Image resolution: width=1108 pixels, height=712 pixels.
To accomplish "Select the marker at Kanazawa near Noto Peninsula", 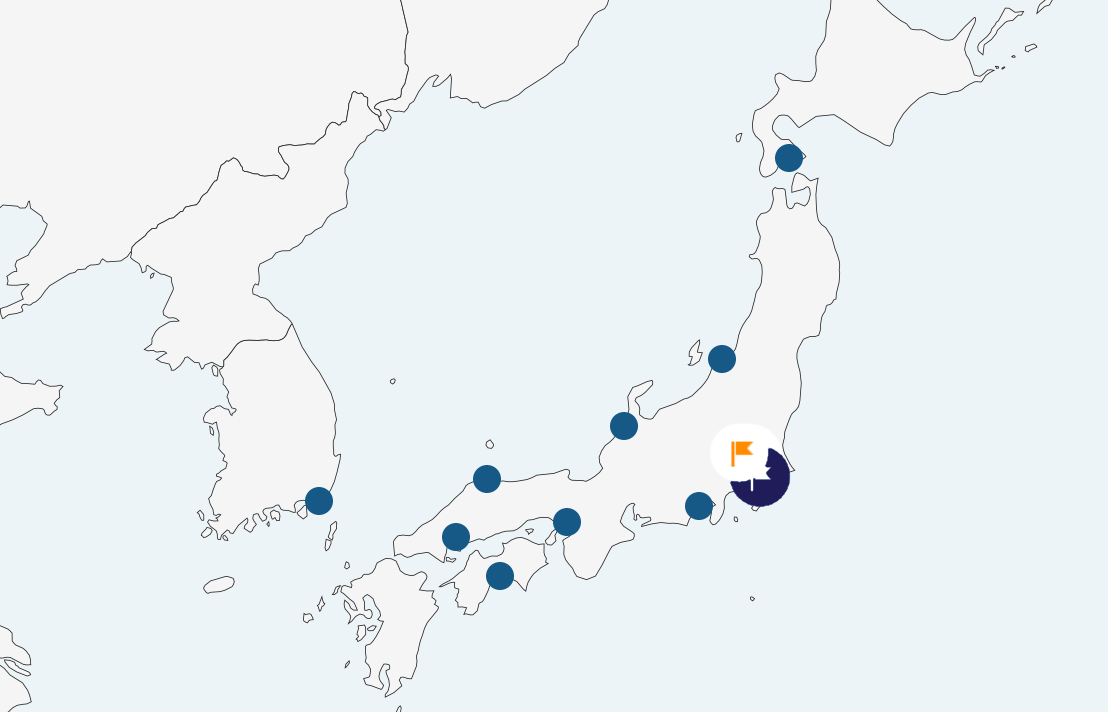I will pos(624,426).
